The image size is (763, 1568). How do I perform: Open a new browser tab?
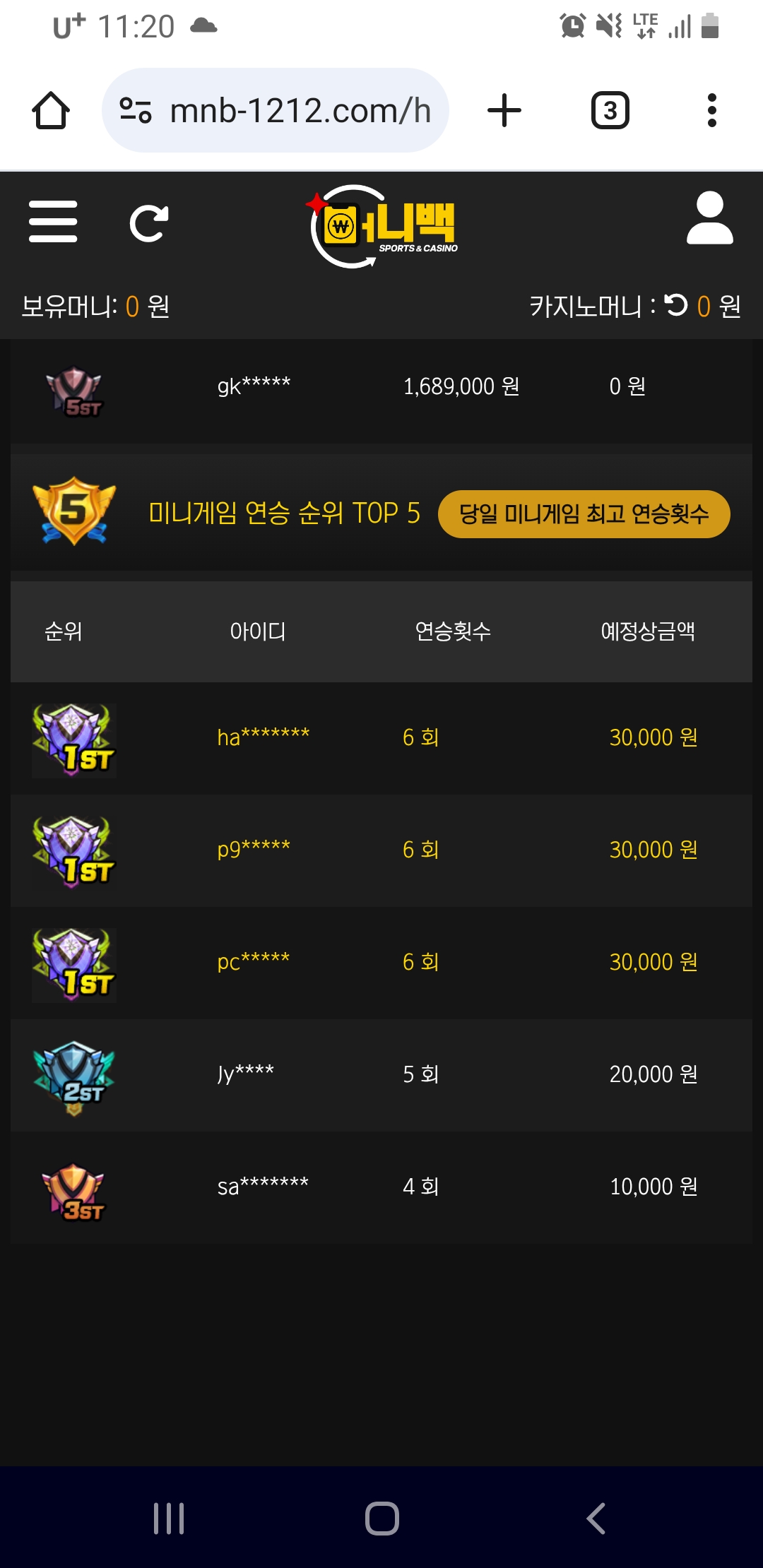coord(504,111)
